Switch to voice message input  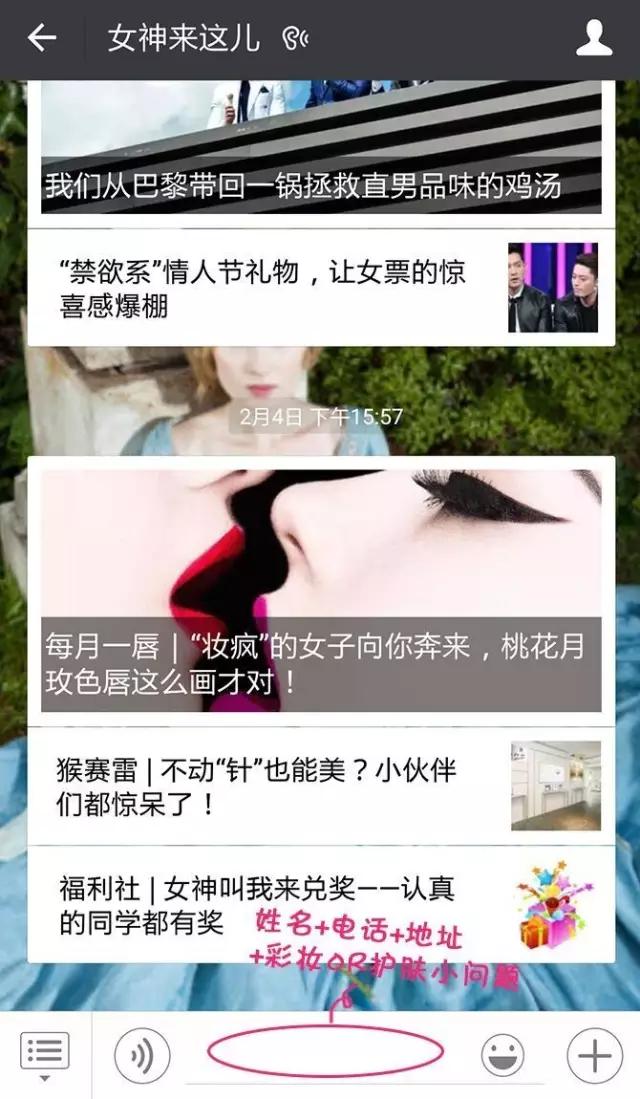tap(141, 1055)
